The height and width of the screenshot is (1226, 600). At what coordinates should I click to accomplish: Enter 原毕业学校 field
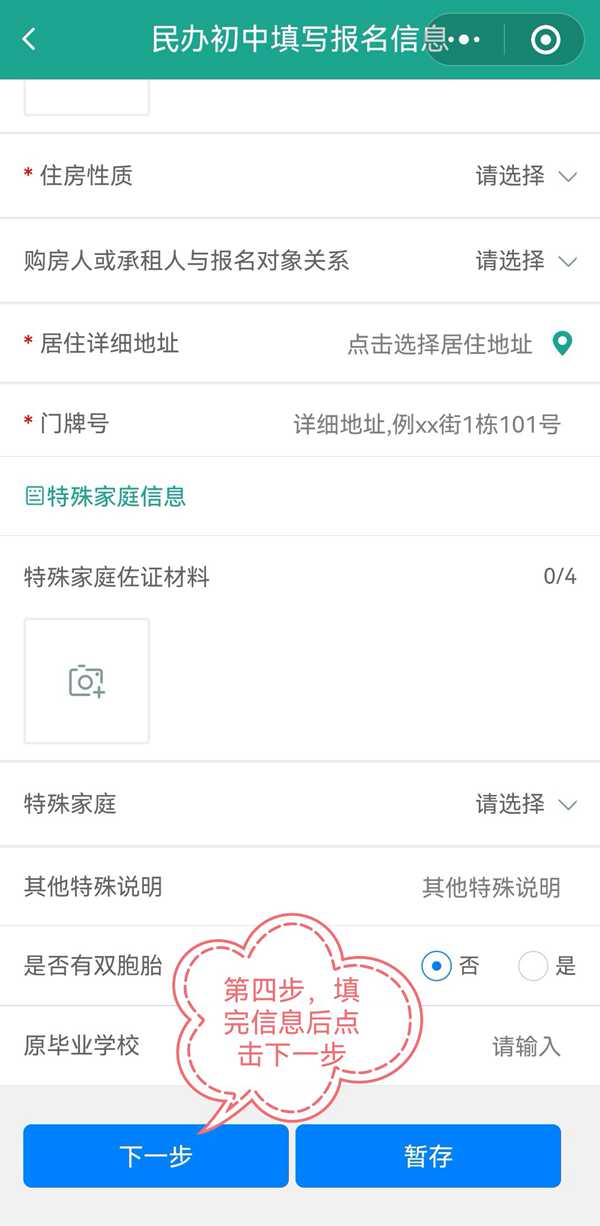point(525,1047)
